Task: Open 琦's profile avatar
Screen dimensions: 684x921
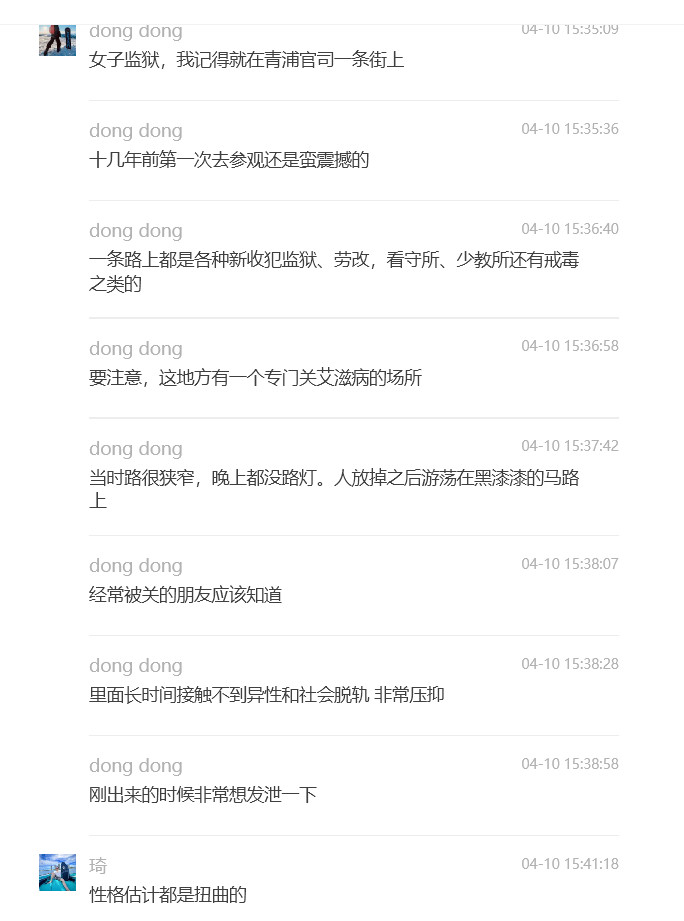Action: [57, 872]
